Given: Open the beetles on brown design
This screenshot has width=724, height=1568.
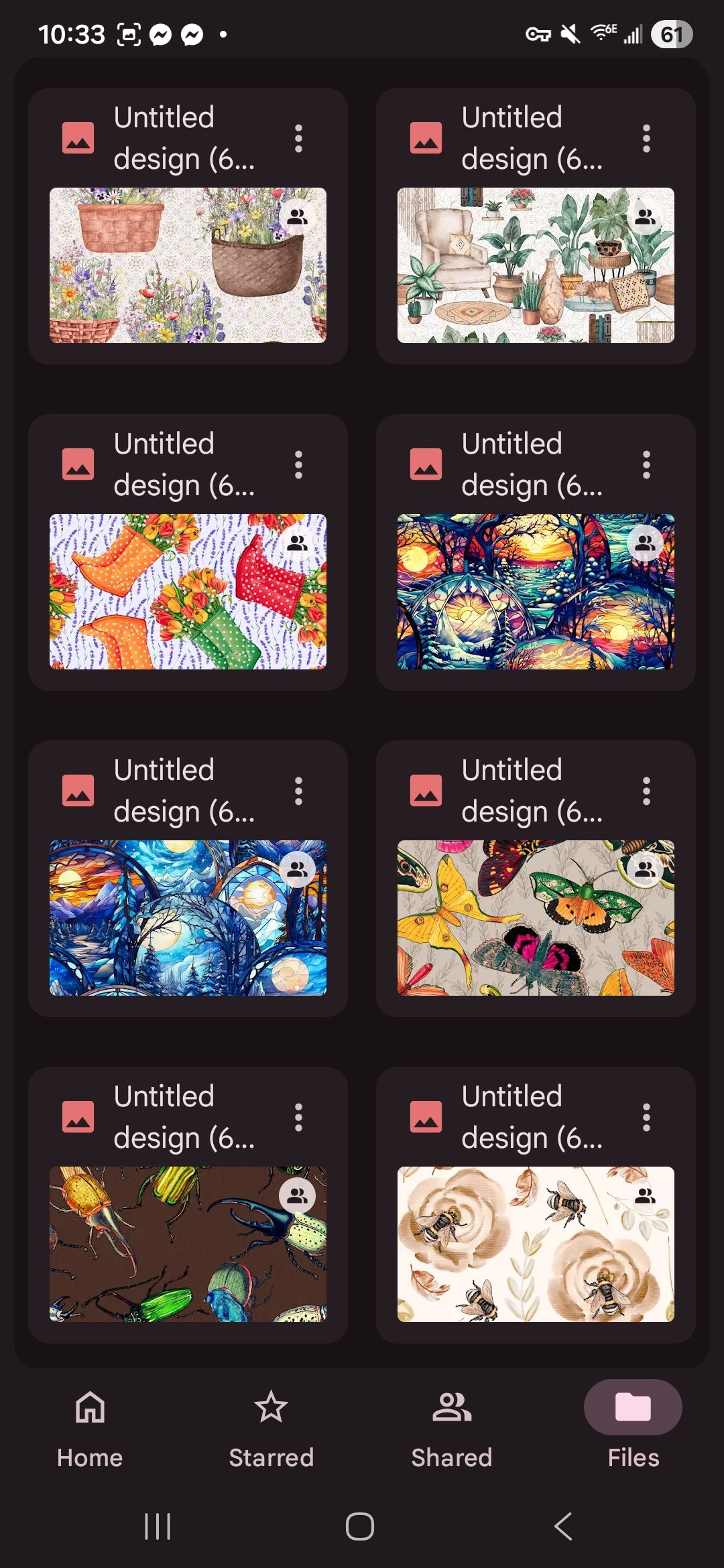Looking at the screenshot, I should click(x=188, y=1244).
